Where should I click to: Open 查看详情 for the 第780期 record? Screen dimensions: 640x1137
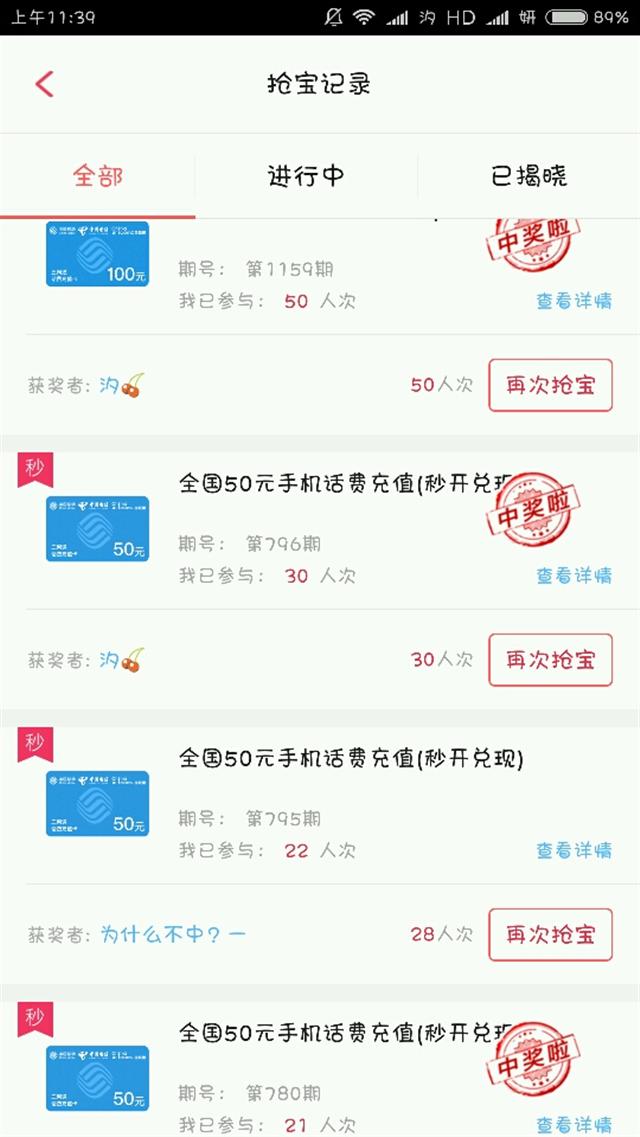pyautogui.click(x=574, y=1125)
